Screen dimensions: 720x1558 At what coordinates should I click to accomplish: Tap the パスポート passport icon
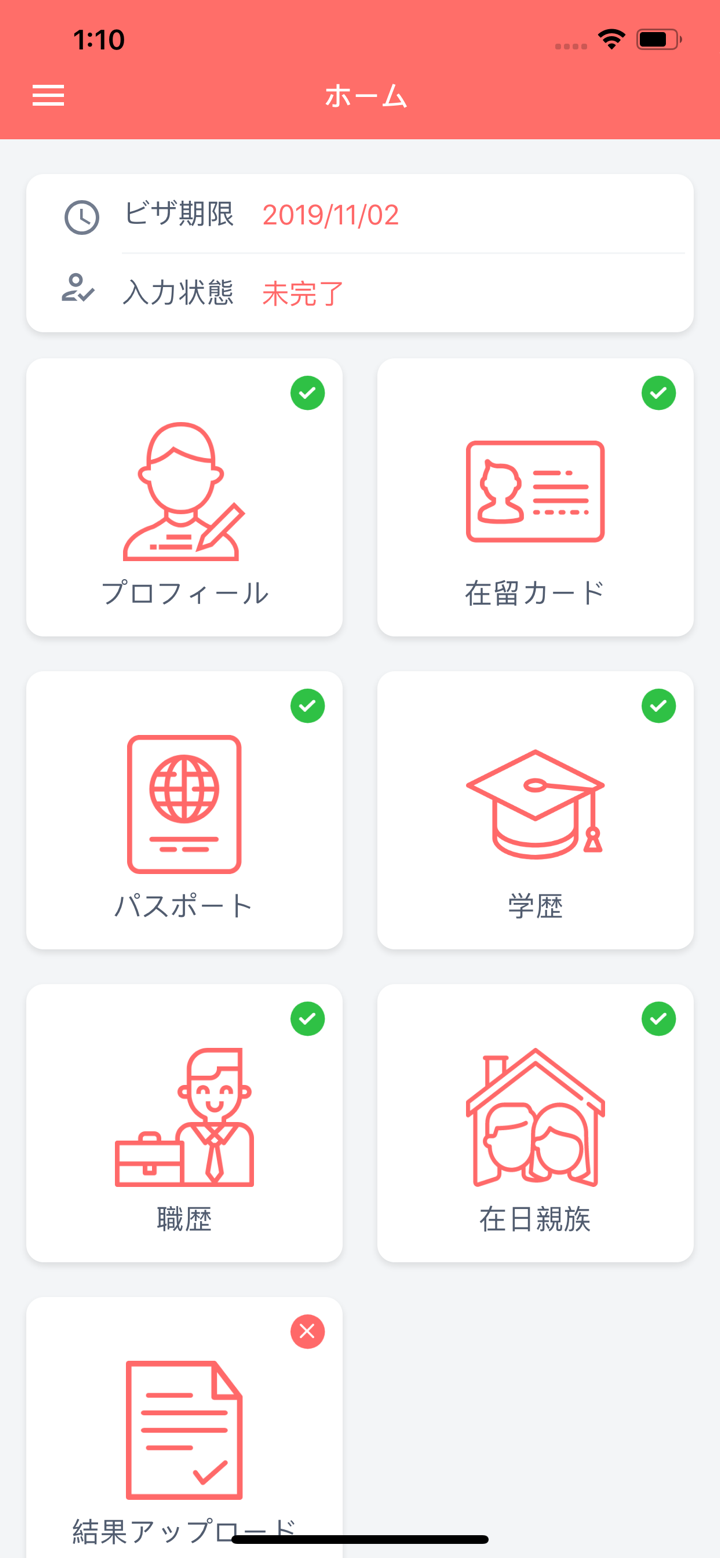(x=184, y=803)
